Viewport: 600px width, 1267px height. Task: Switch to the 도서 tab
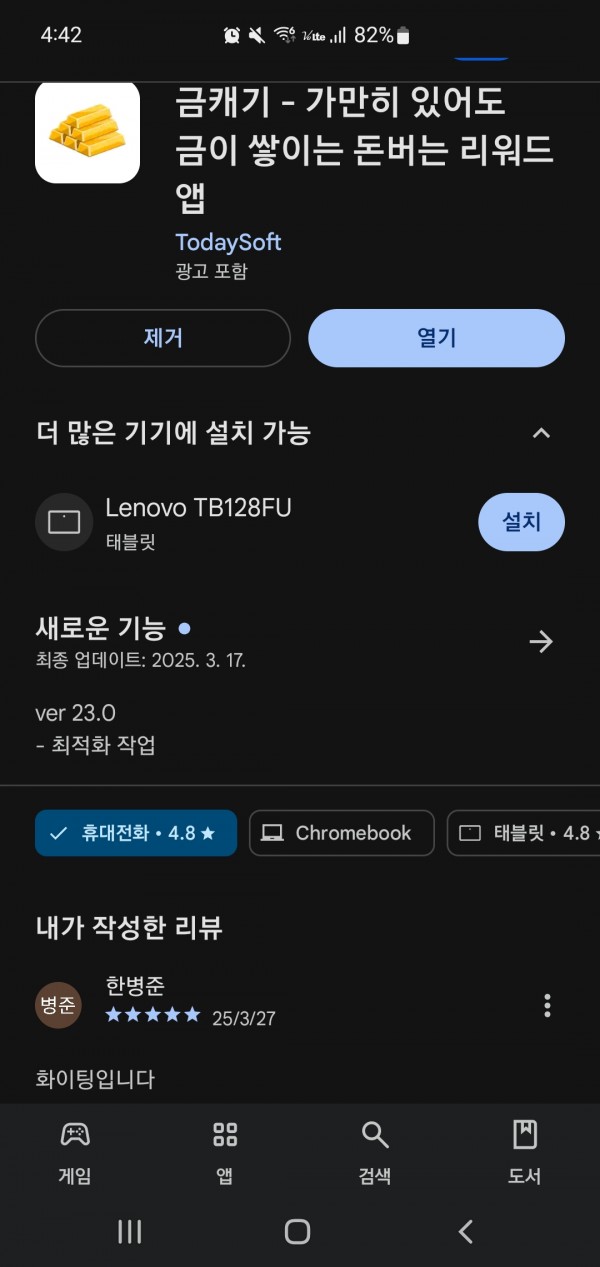(x=525, y=1152)
